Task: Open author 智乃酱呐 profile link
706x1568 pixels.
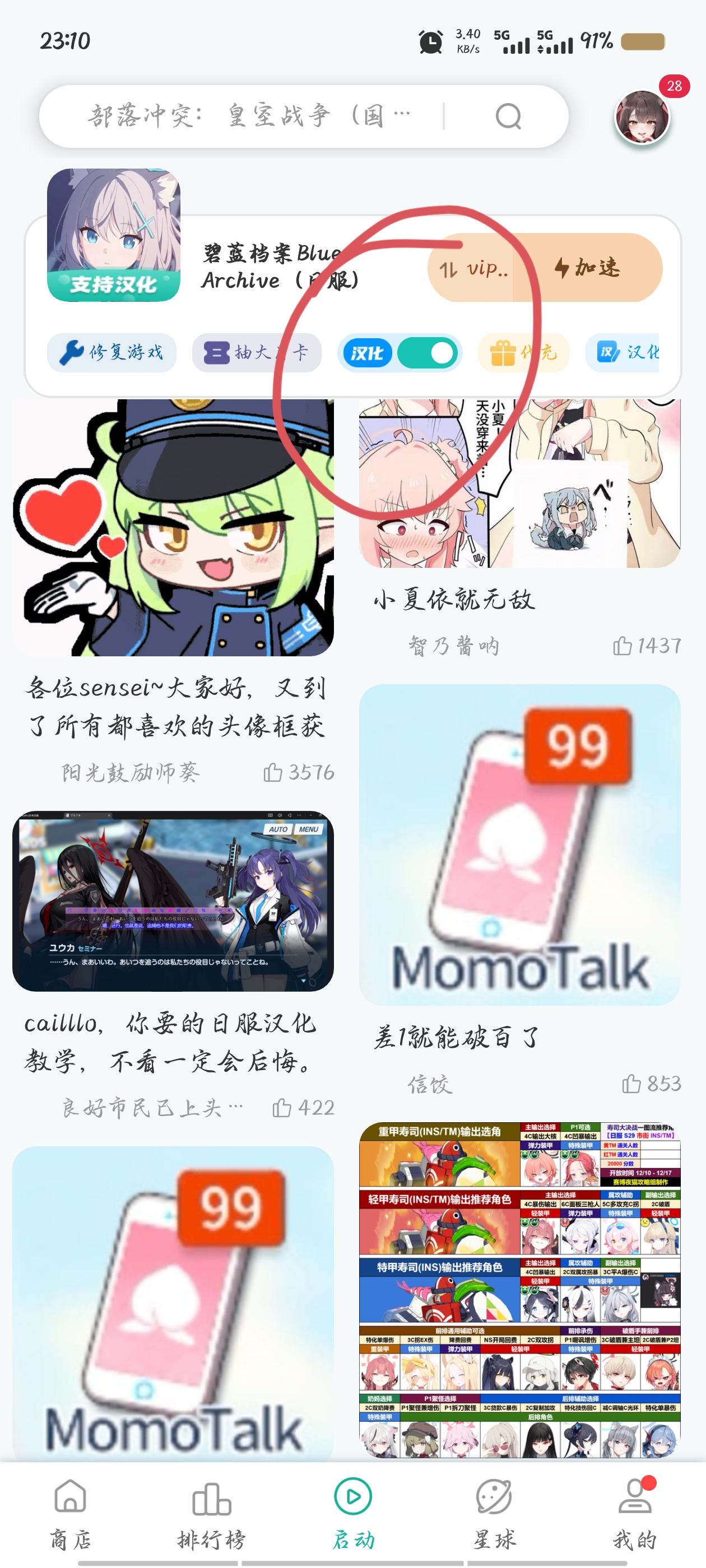Action: click(x=453, y=646)
